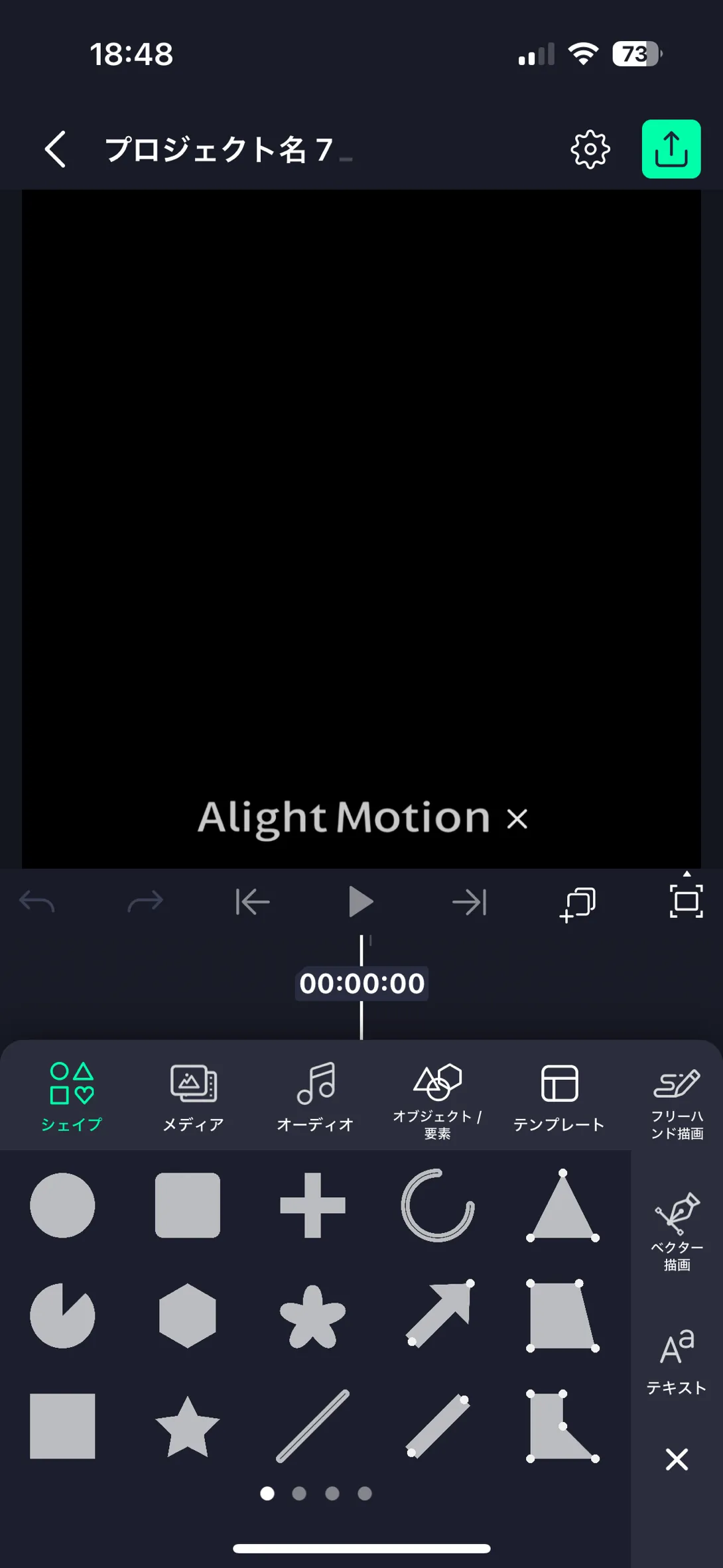Add a circle shape
Screen dimensions: 723x1568
[x=62, y=1205]
